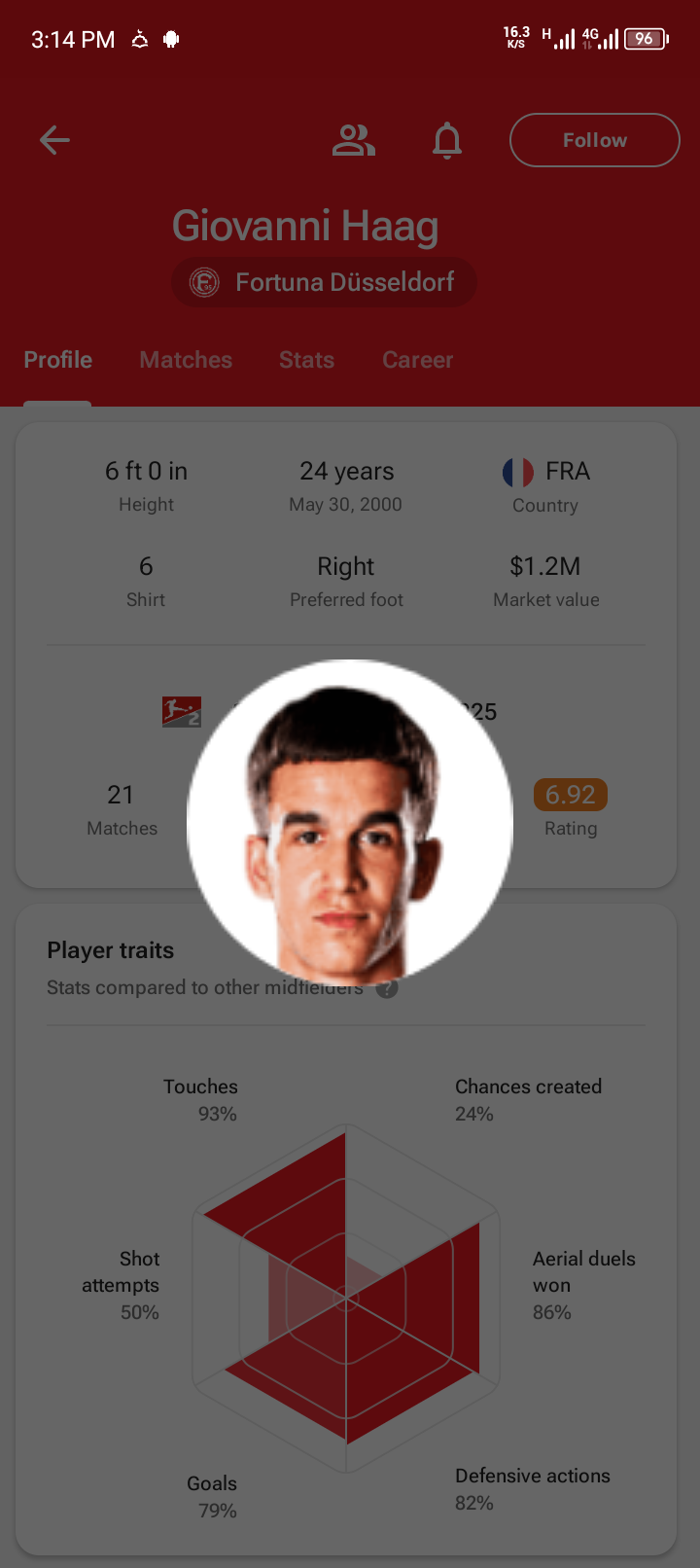Open the people group icon
700x1568 pixels.
353,140
